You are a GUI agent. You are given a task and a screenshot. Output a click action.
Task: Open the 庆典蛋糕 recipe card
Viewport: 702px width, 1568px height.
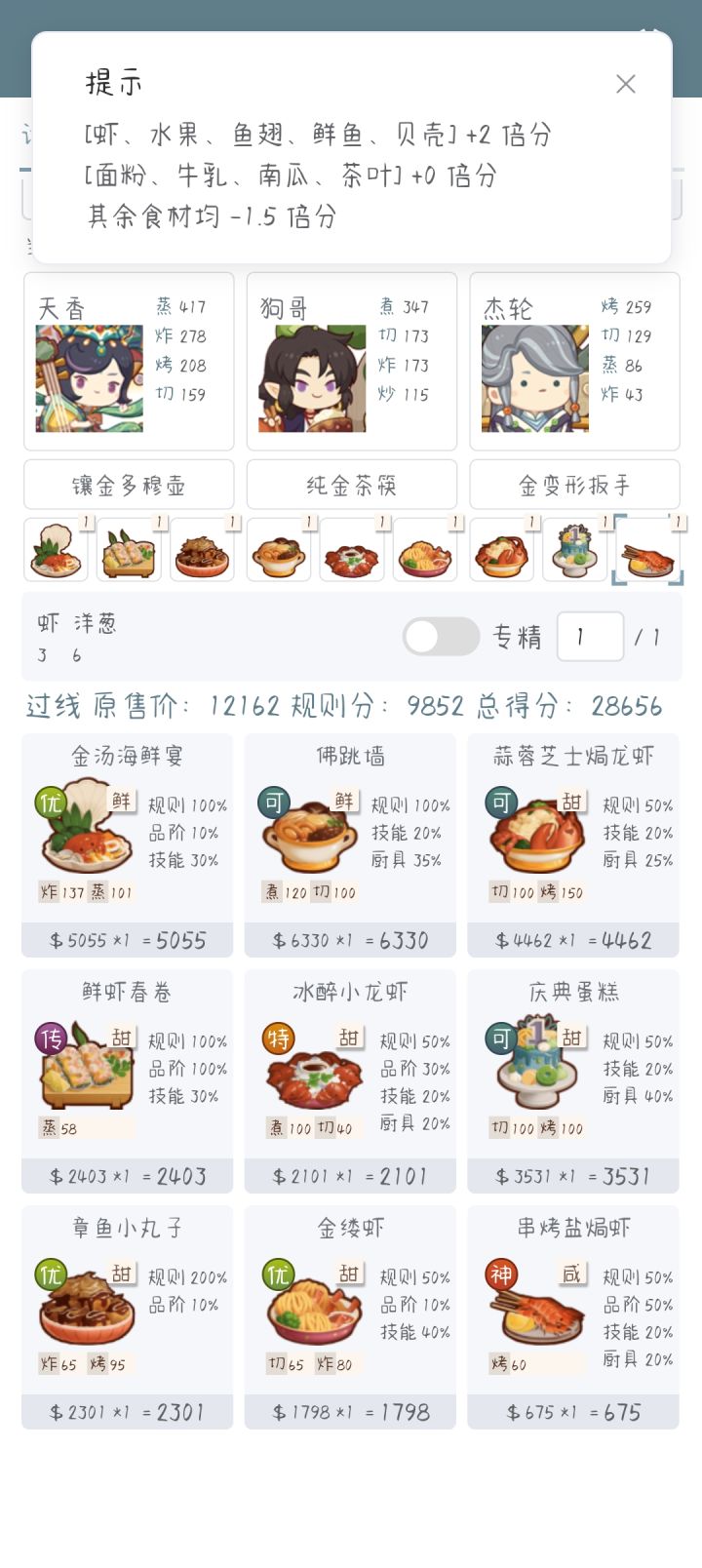click(573, 1081)
